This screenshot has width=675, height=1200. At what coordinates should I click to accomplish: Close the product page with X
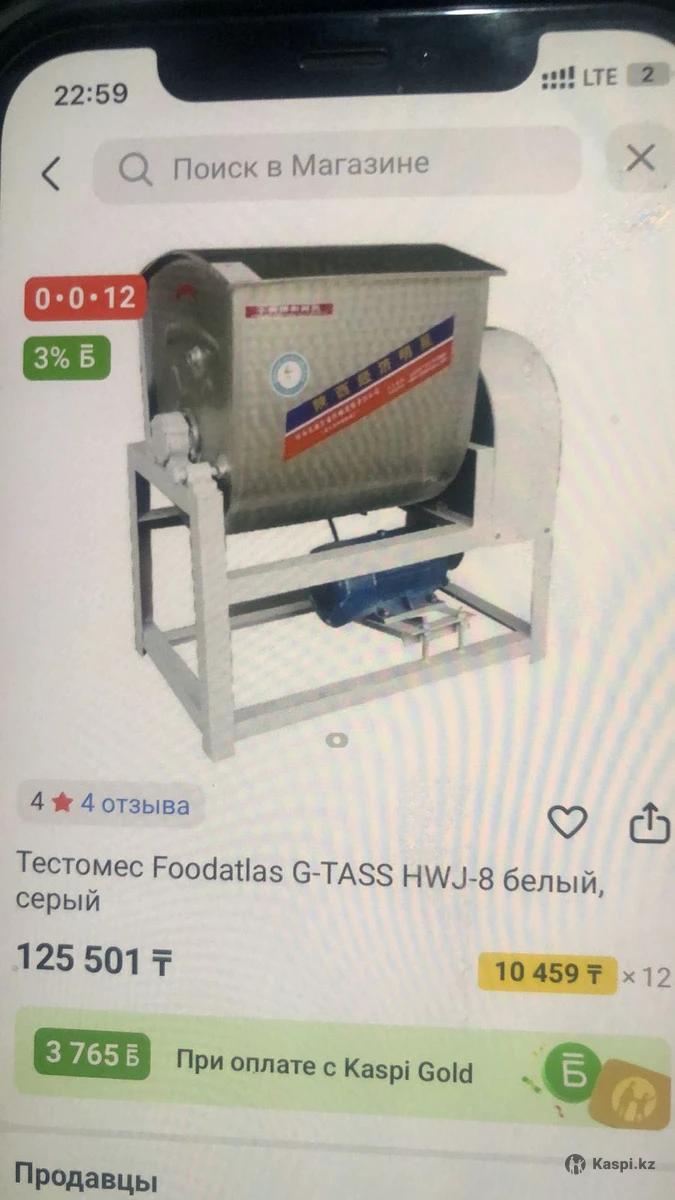click(640, 158)
